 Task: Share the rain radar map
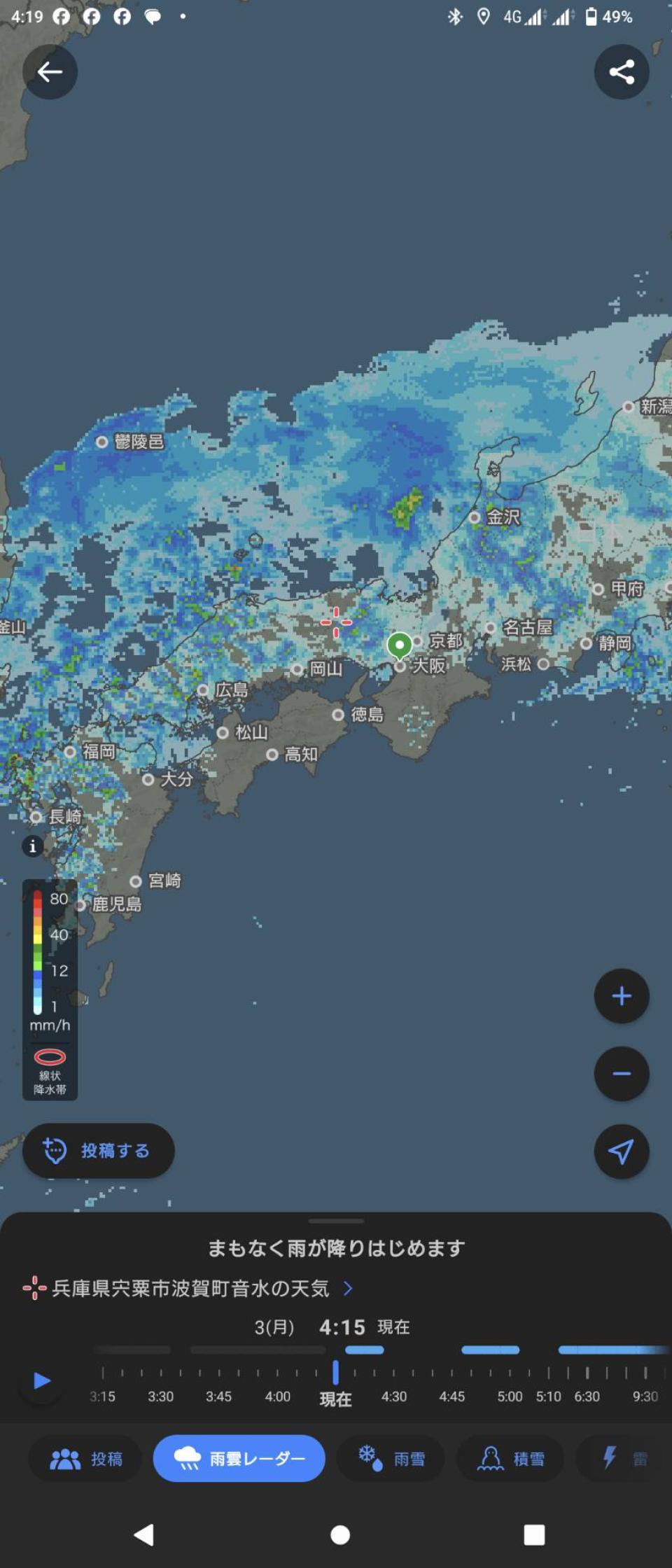pos(621,71)
